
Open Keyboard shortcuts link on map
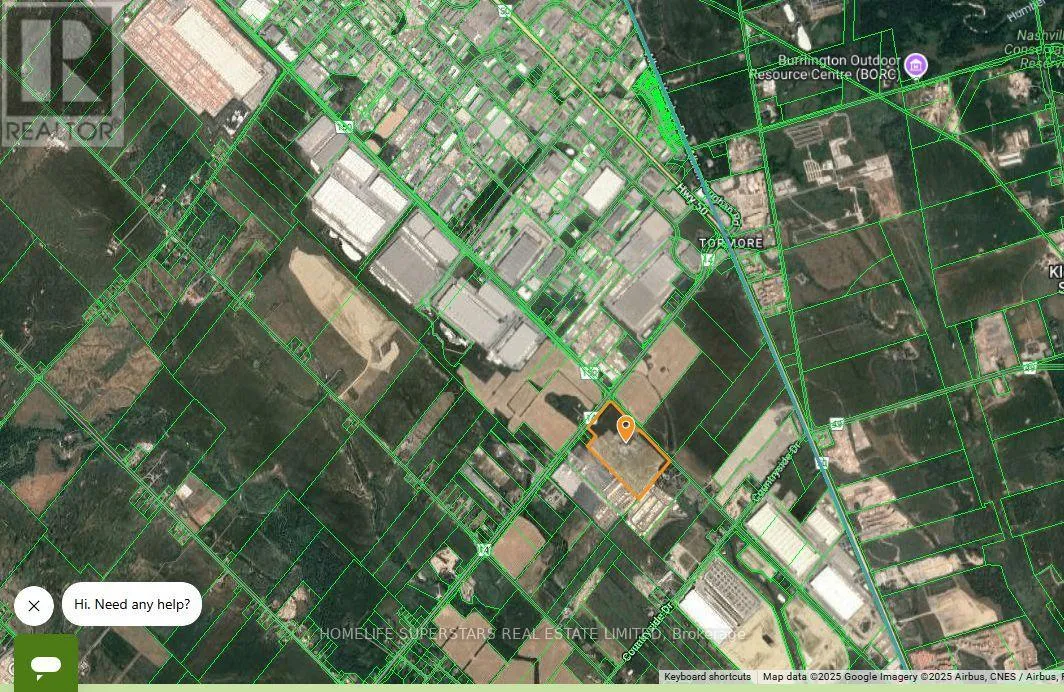(707, 677)
